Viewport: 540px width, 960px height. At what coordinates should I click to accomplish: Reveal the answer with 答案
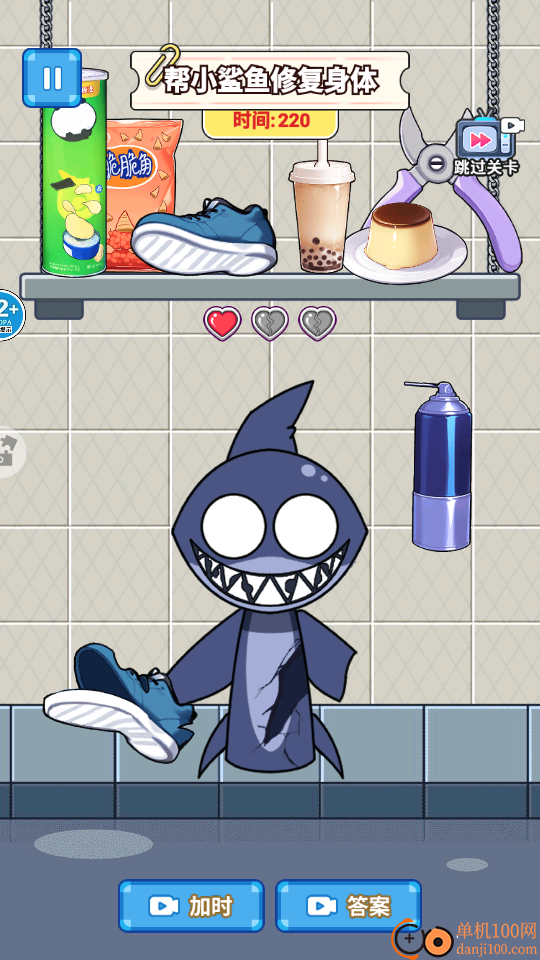pos(348,906)
